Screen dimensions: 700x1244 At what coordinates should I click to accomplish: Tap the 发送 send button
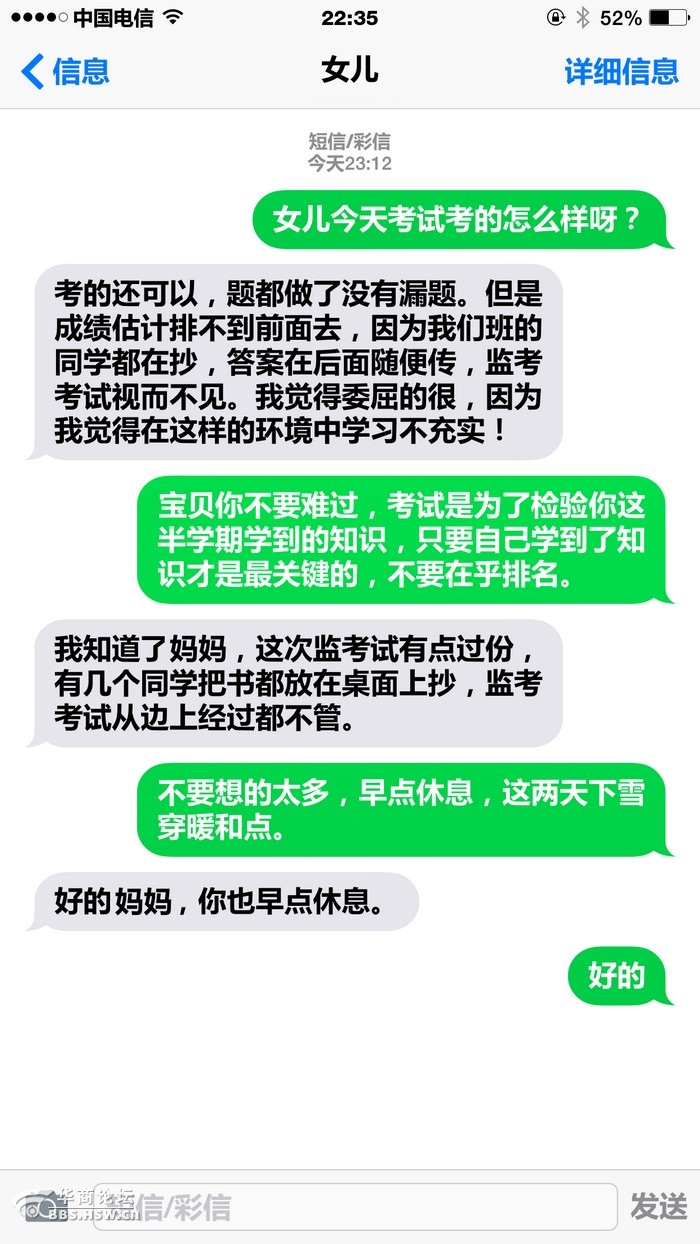658,1207
